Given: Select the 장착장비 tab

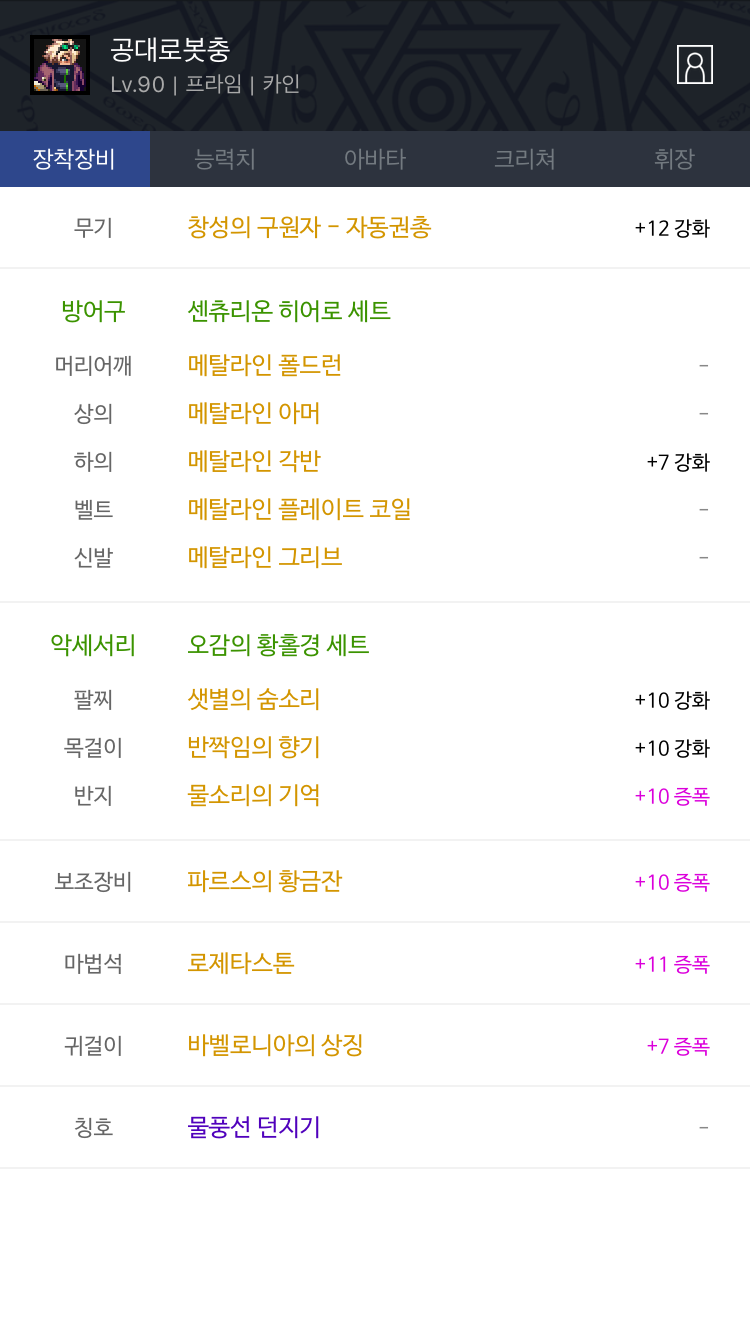Looking at the screenshot, I should coord(75,159).
